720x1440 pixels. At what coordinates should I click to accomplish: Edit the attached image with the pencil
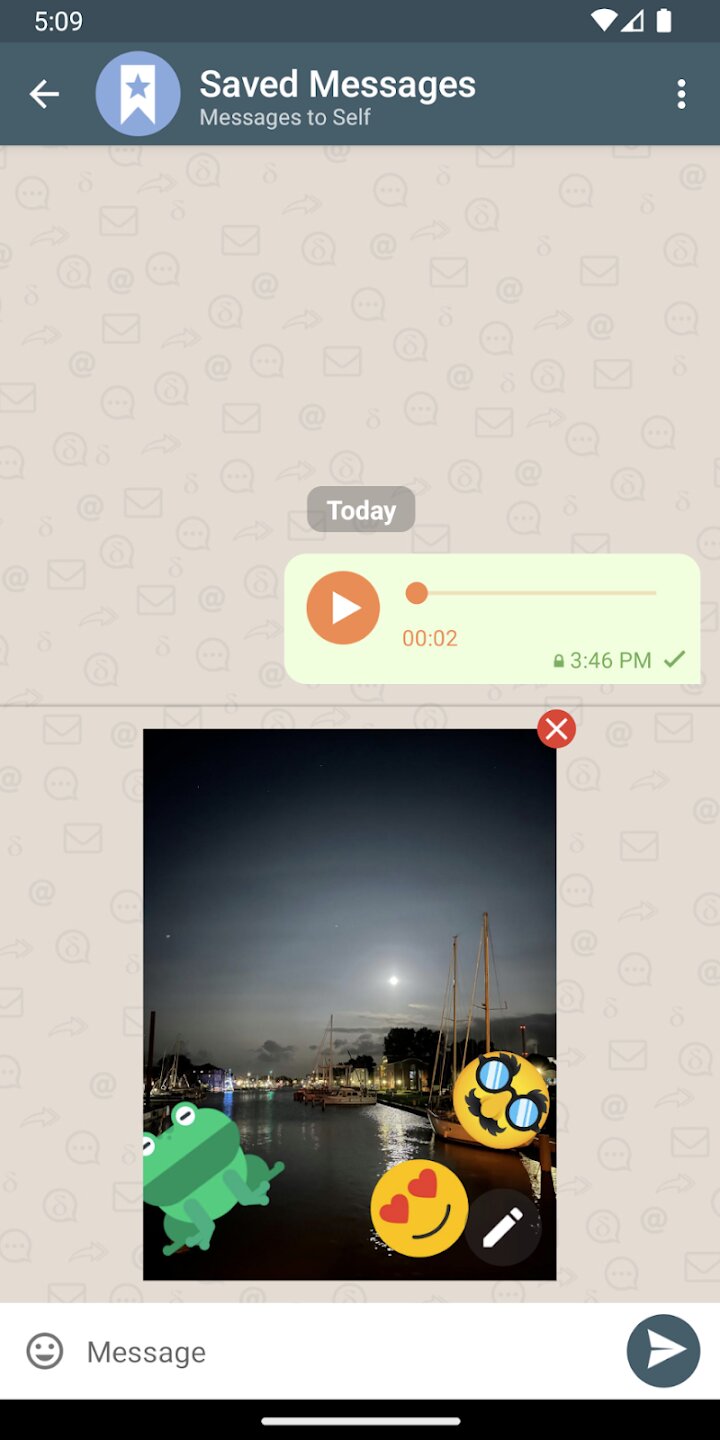[x=503, y=1227]
